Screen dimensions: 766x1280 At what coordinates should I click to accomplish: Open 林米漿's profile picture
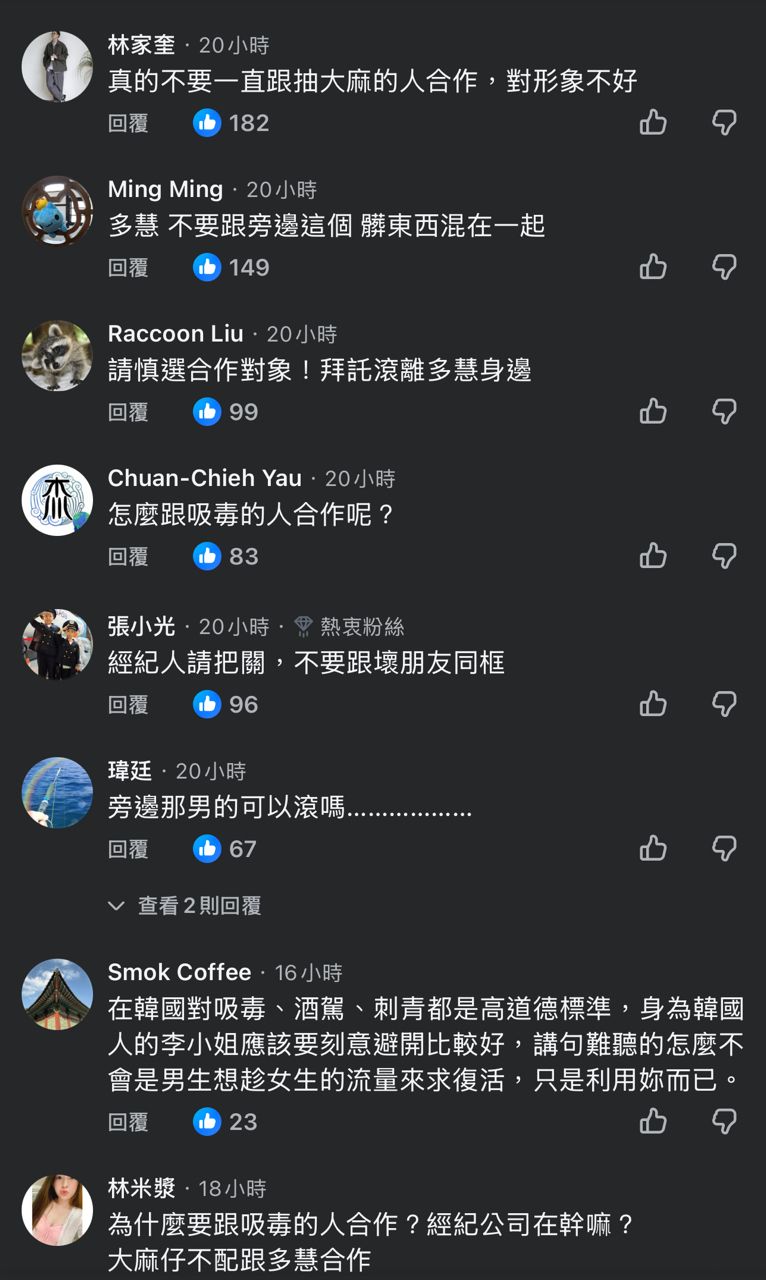point(57,1210)
